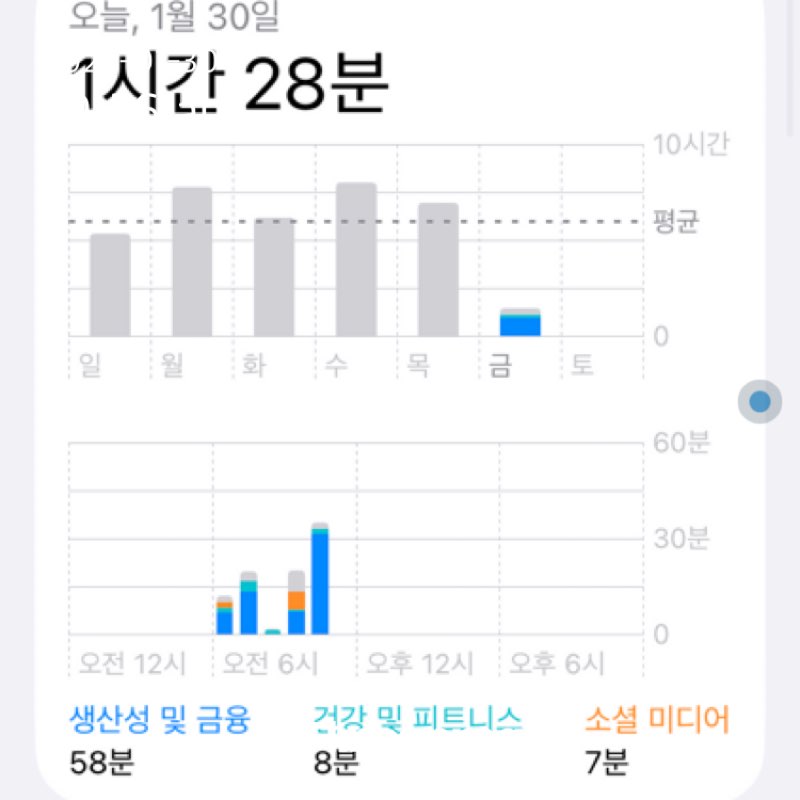Select Monday's (월) usage bar

pos(192,262)
